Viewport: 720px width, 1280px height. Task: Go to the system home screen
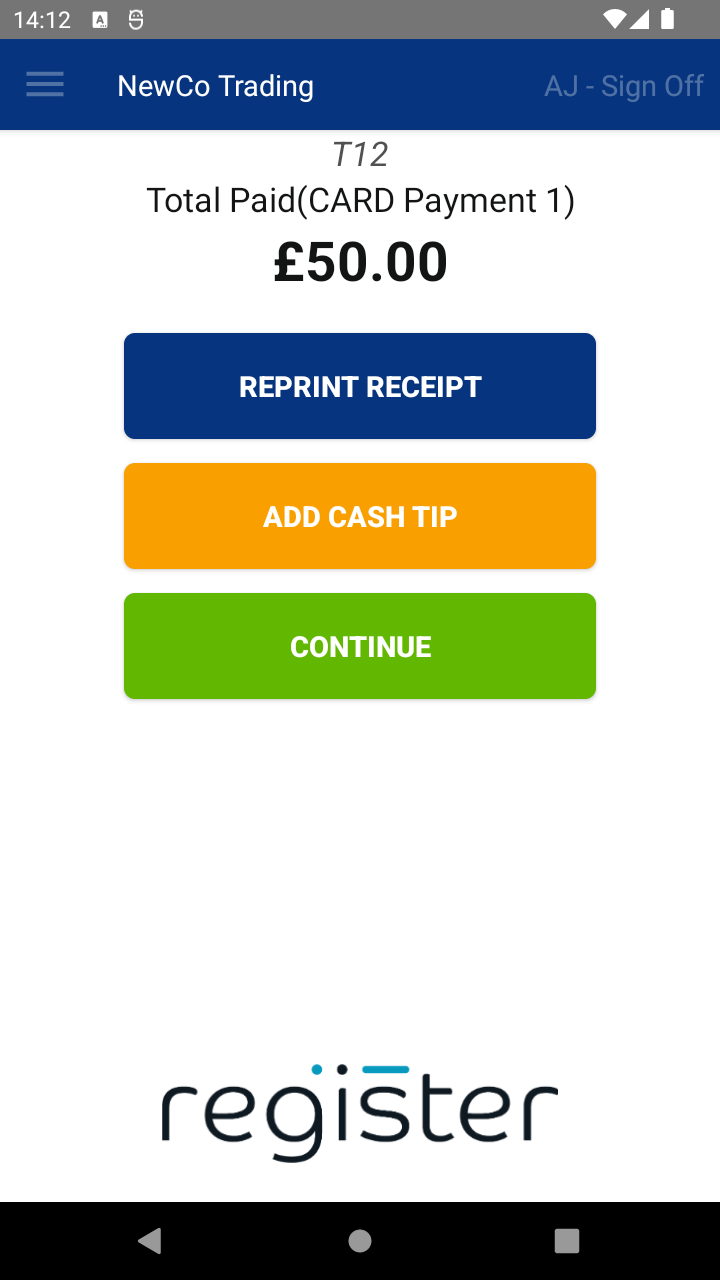pos(360,1241)
